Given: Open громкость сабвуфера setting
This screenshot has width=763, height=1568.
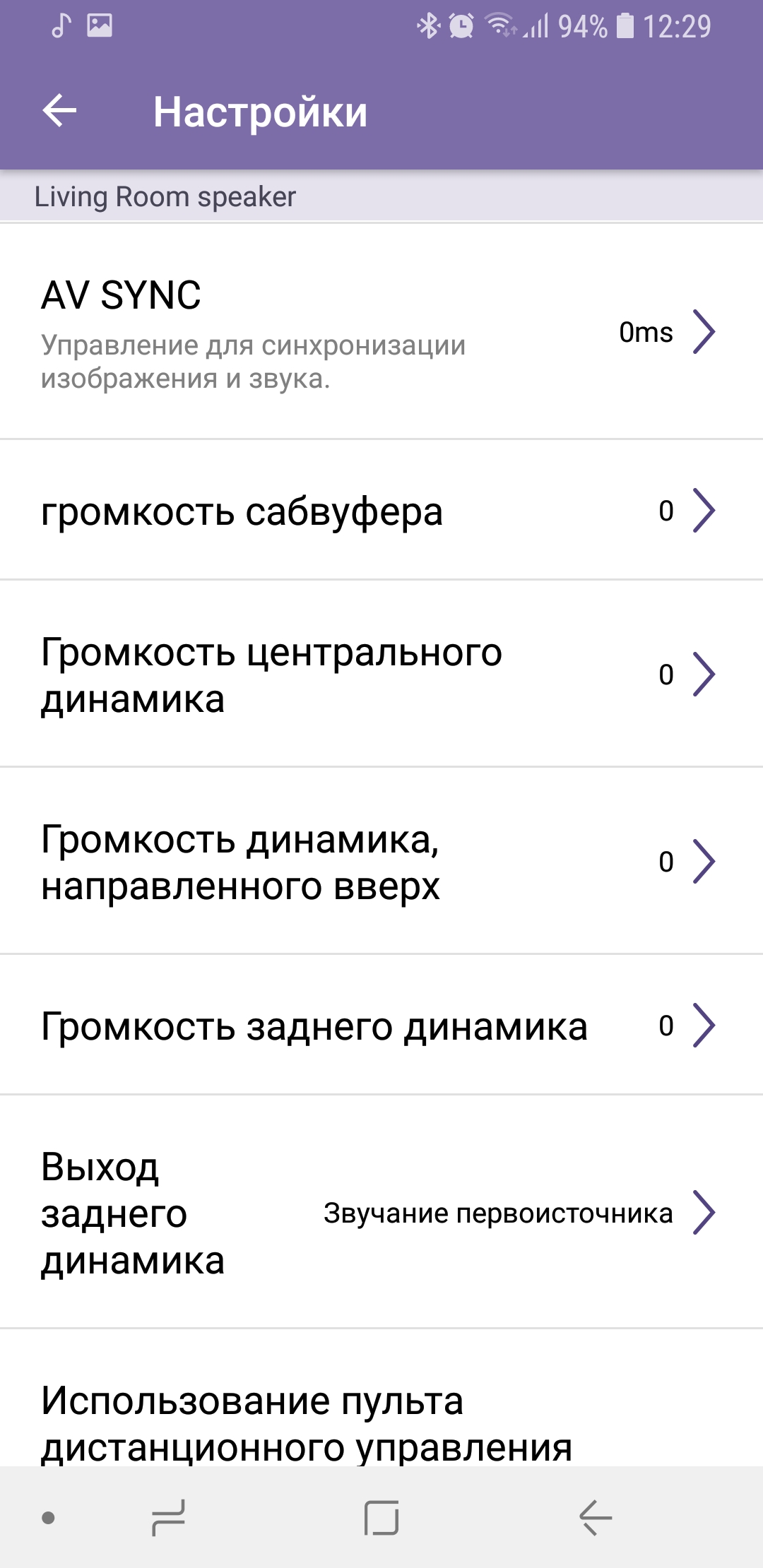Looking at the screenshot, I should (381, 510).
